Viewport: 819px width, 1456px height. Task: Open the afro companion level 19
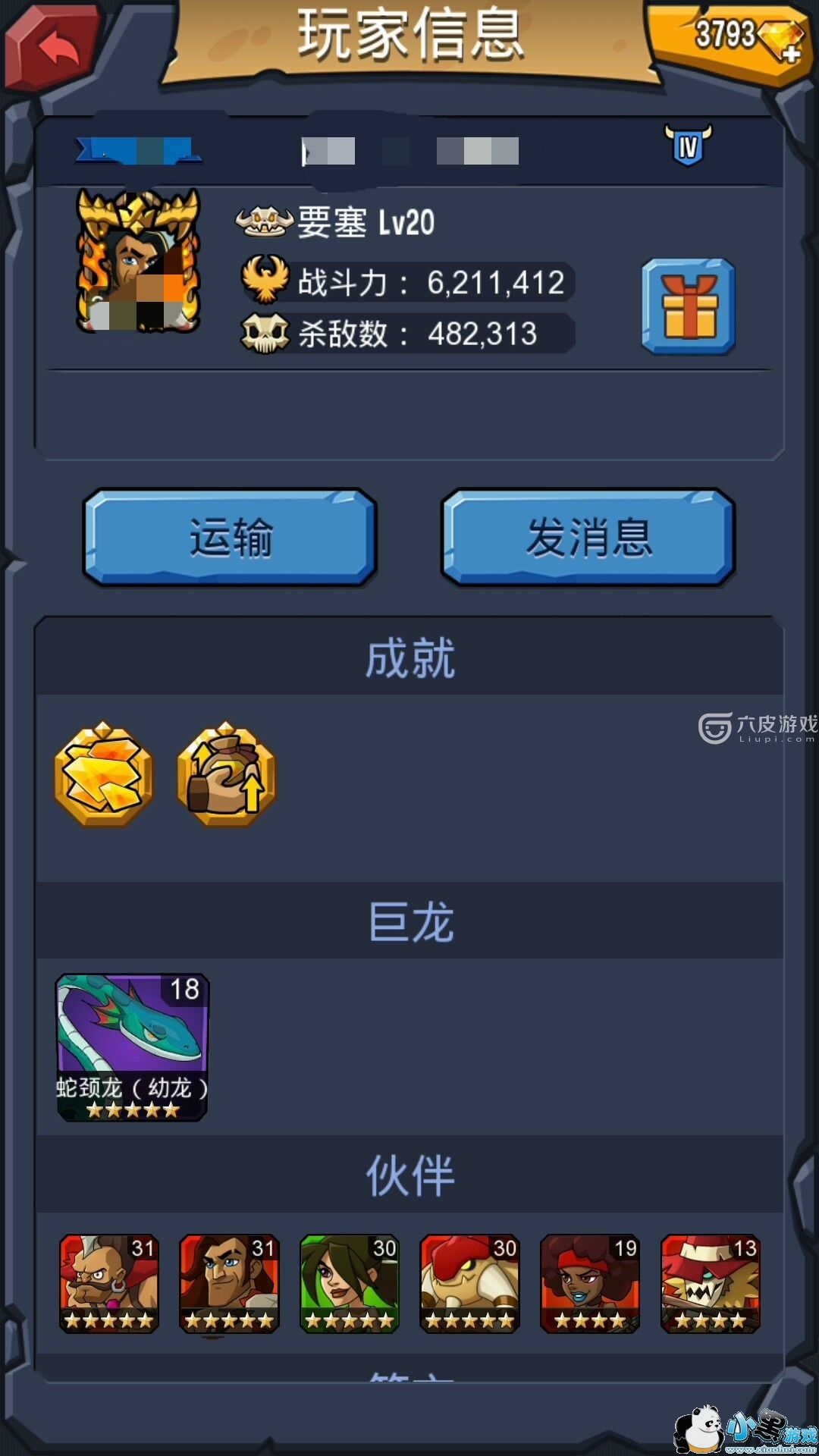590,1283
